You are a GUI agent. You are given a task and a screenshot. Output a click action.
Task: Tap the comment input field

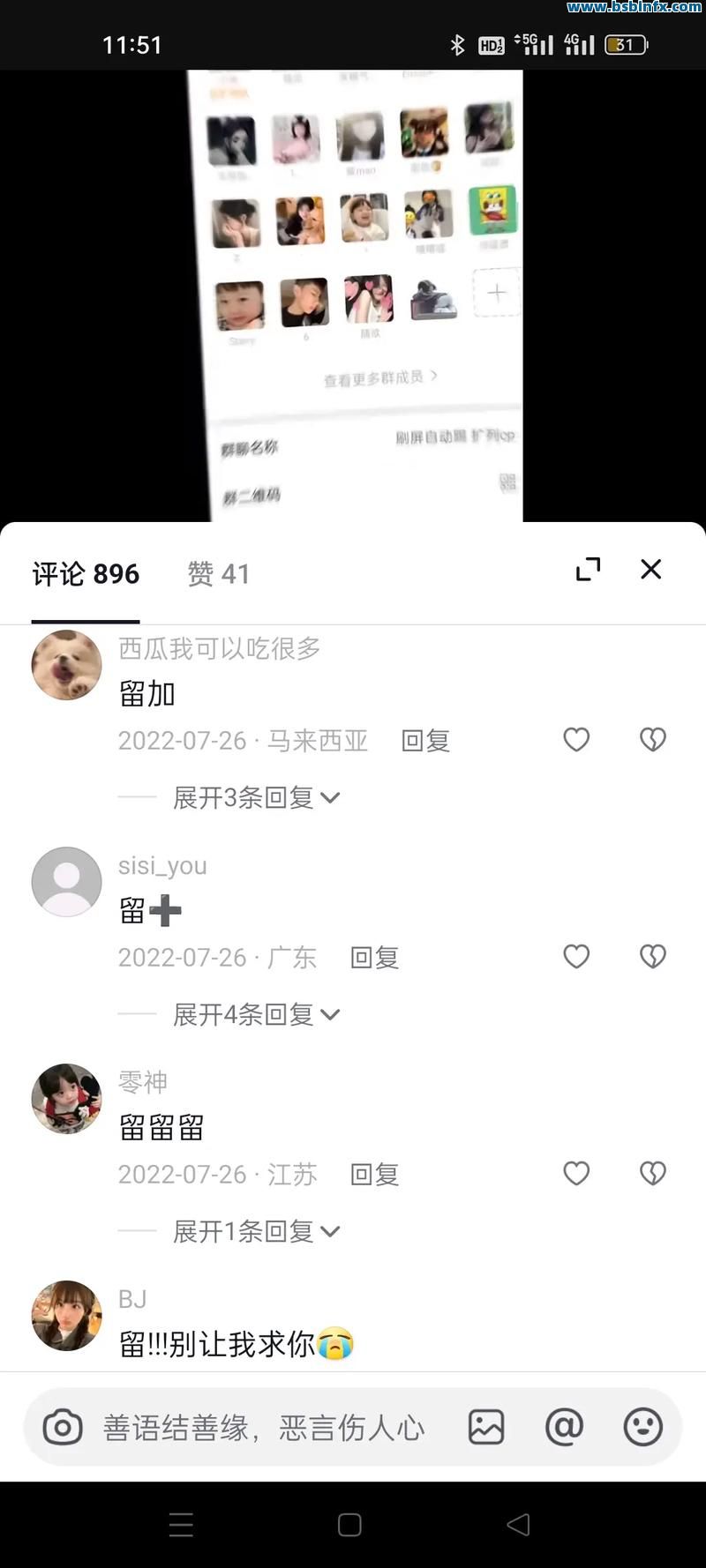(265, 1427)
